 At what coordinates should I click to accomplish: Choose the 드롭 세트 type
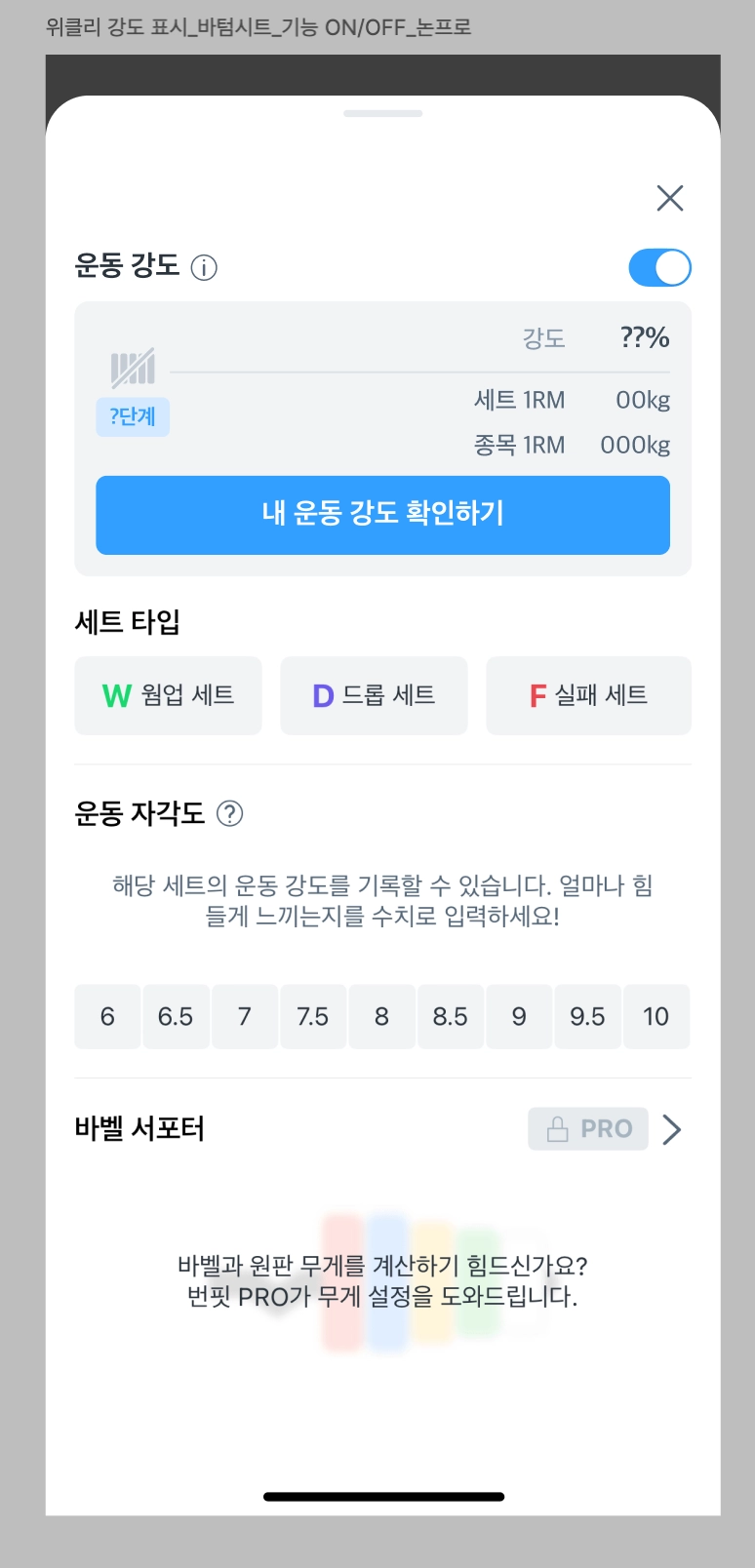374,695
